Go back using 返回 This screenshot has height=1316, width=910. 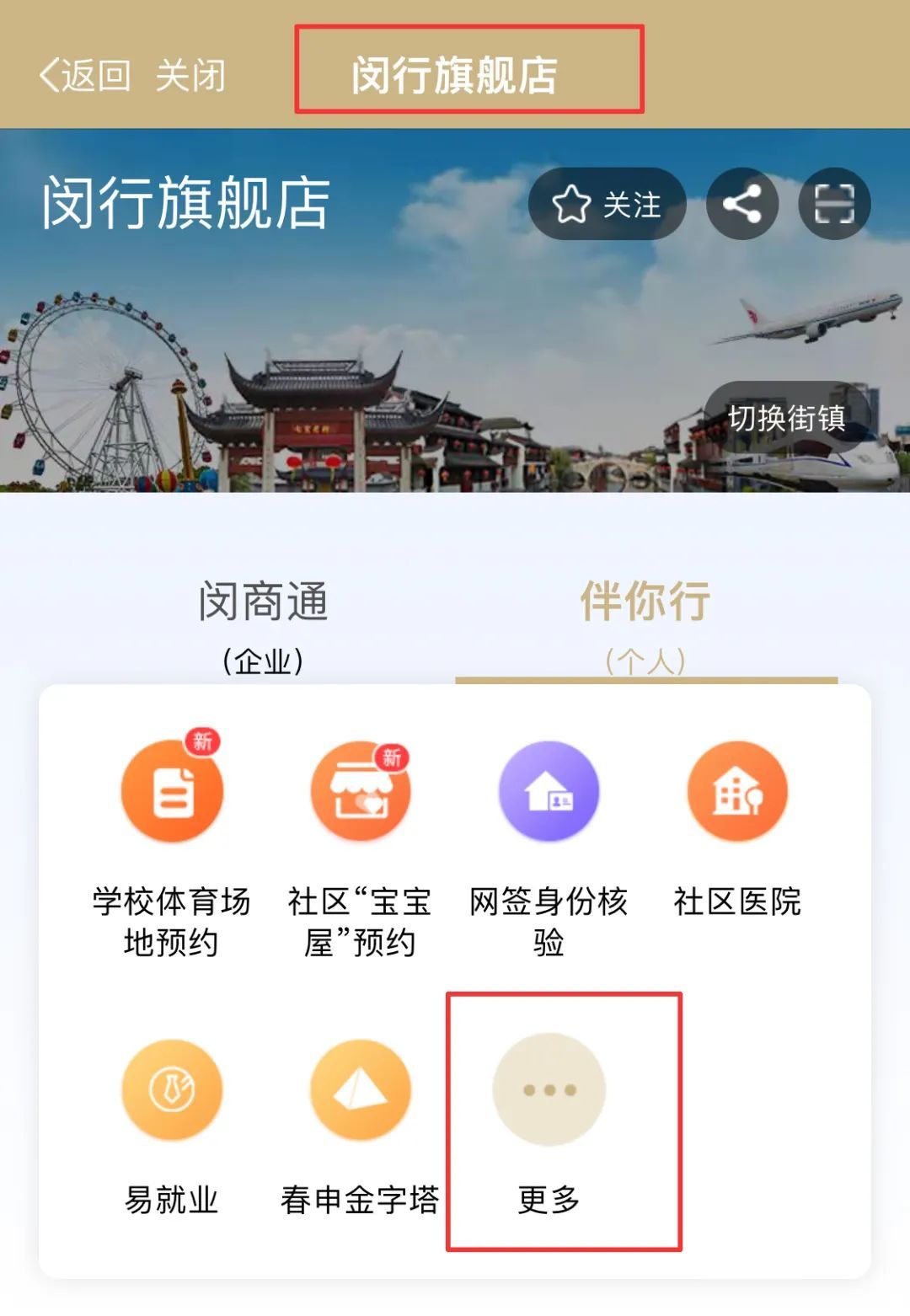click(x=84, y=76)
